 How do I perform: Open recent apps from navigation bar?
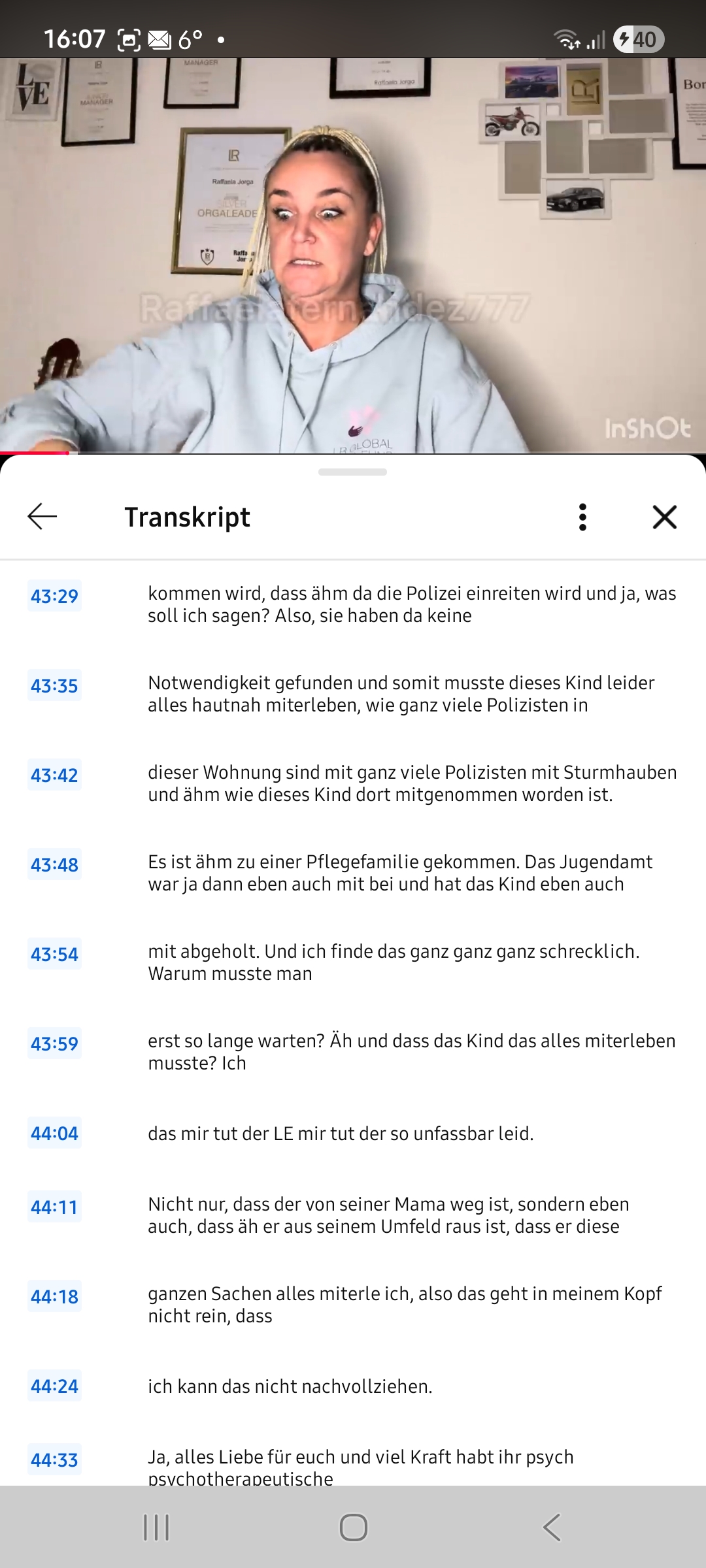tap(156, 1527)
